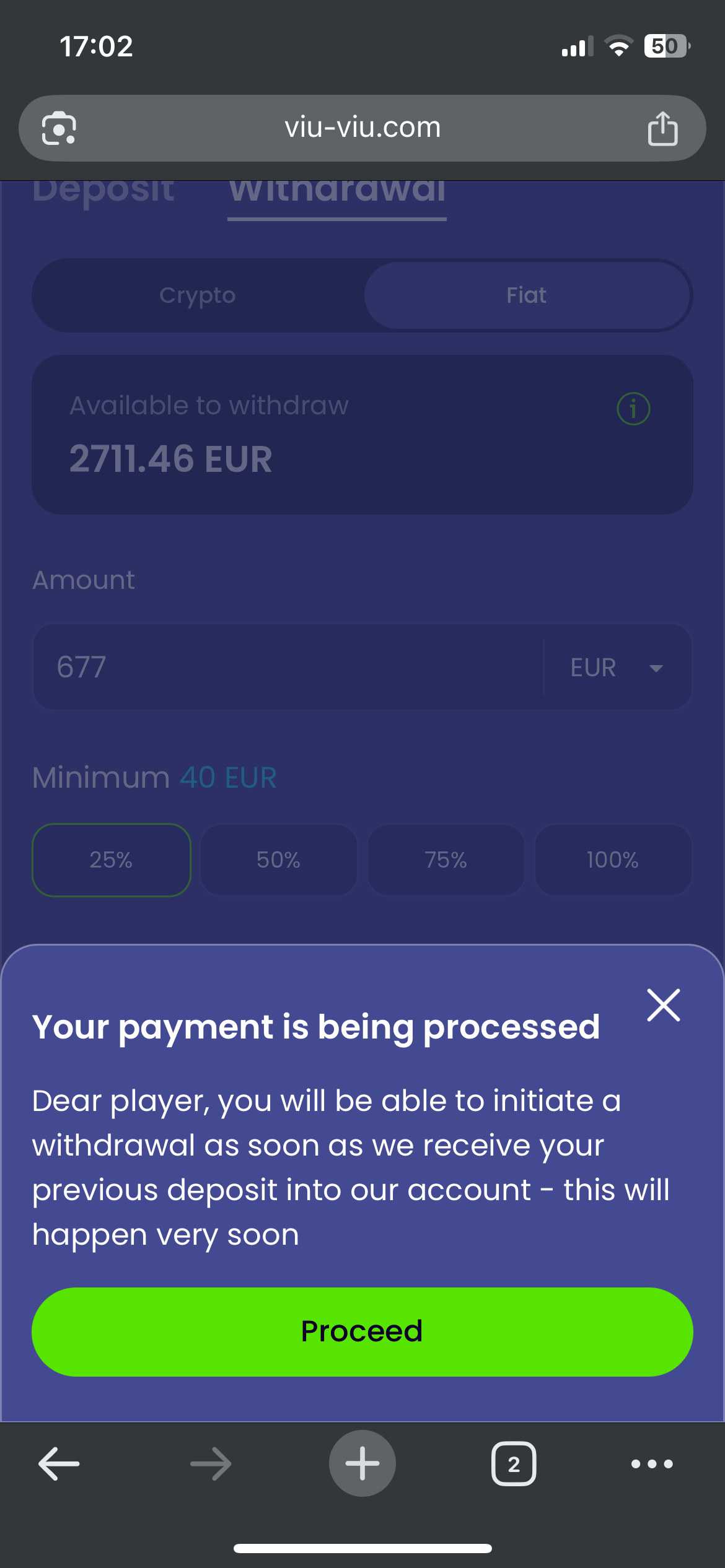Choose the 25% amount chip
The image size is (725, 1568).
[112, 860]
